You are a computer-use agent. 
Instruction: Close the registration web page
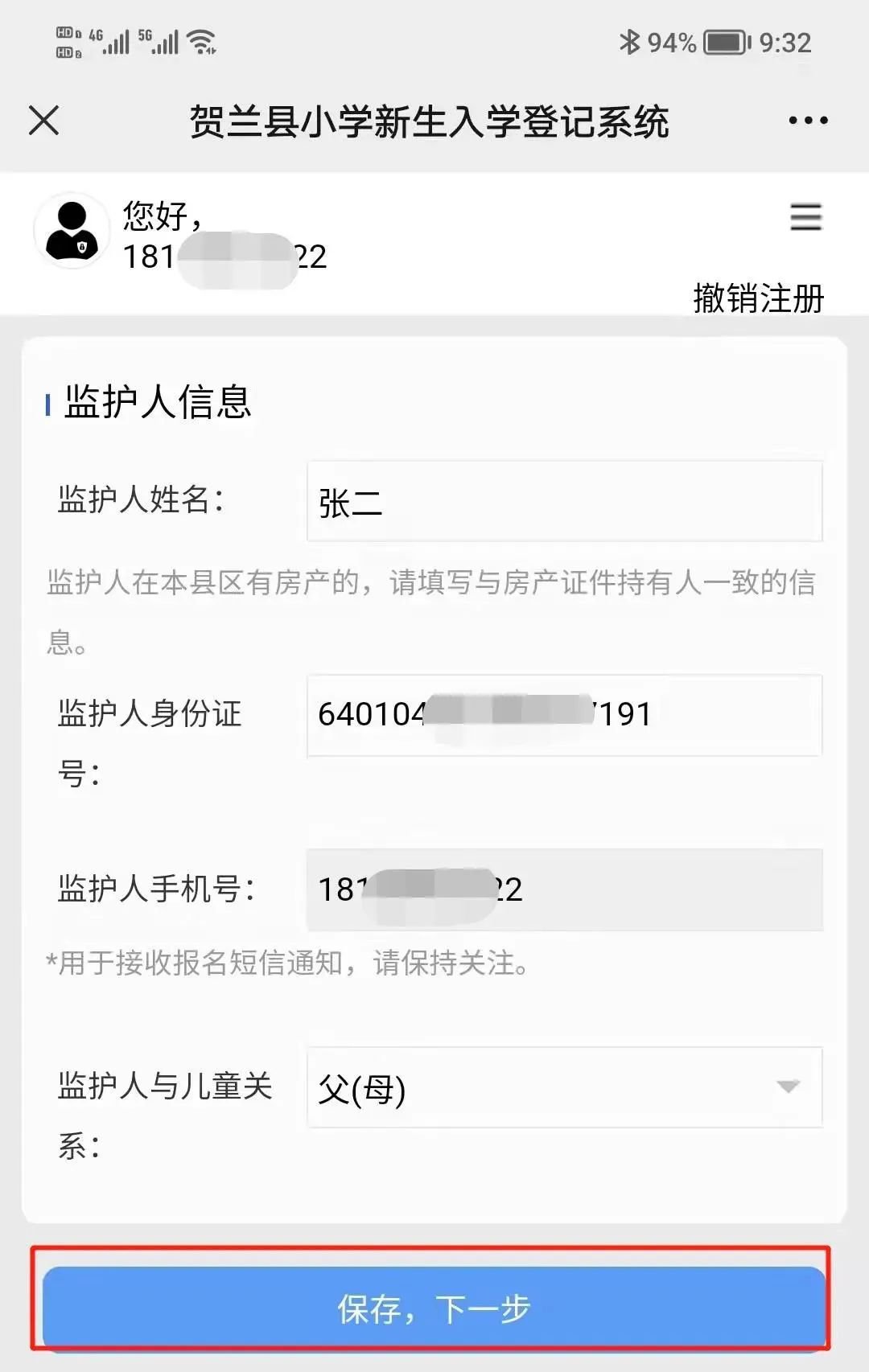pos(43,121)
